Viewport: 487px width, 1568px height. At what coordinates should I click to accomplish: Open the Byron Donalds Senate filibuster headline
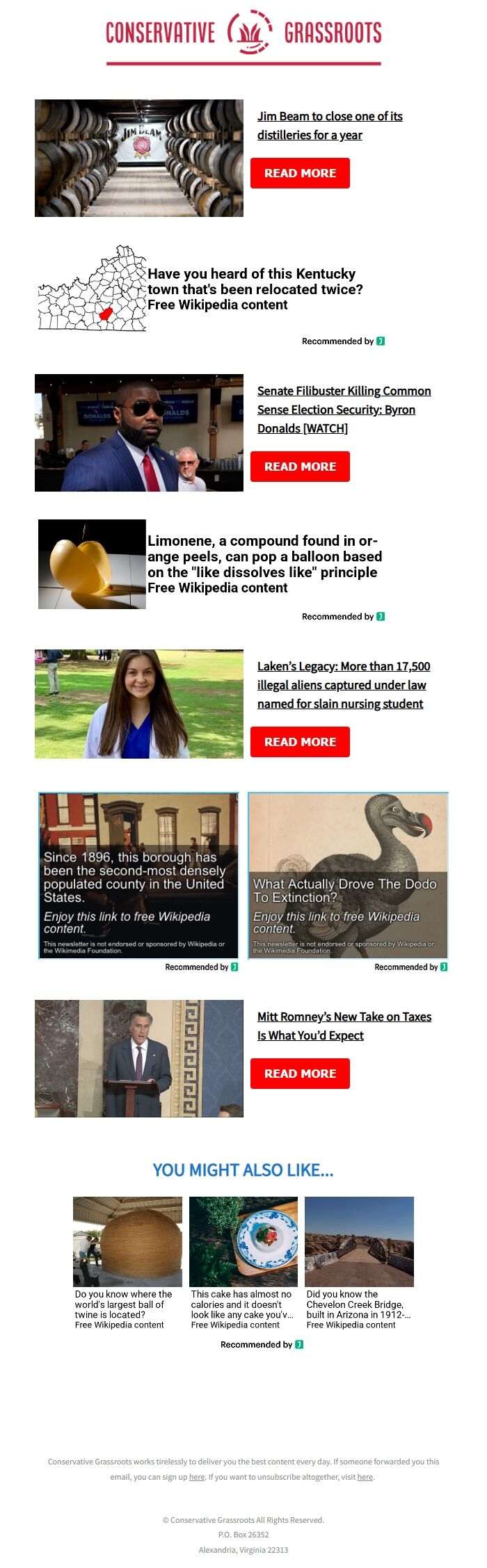point(344,410)
